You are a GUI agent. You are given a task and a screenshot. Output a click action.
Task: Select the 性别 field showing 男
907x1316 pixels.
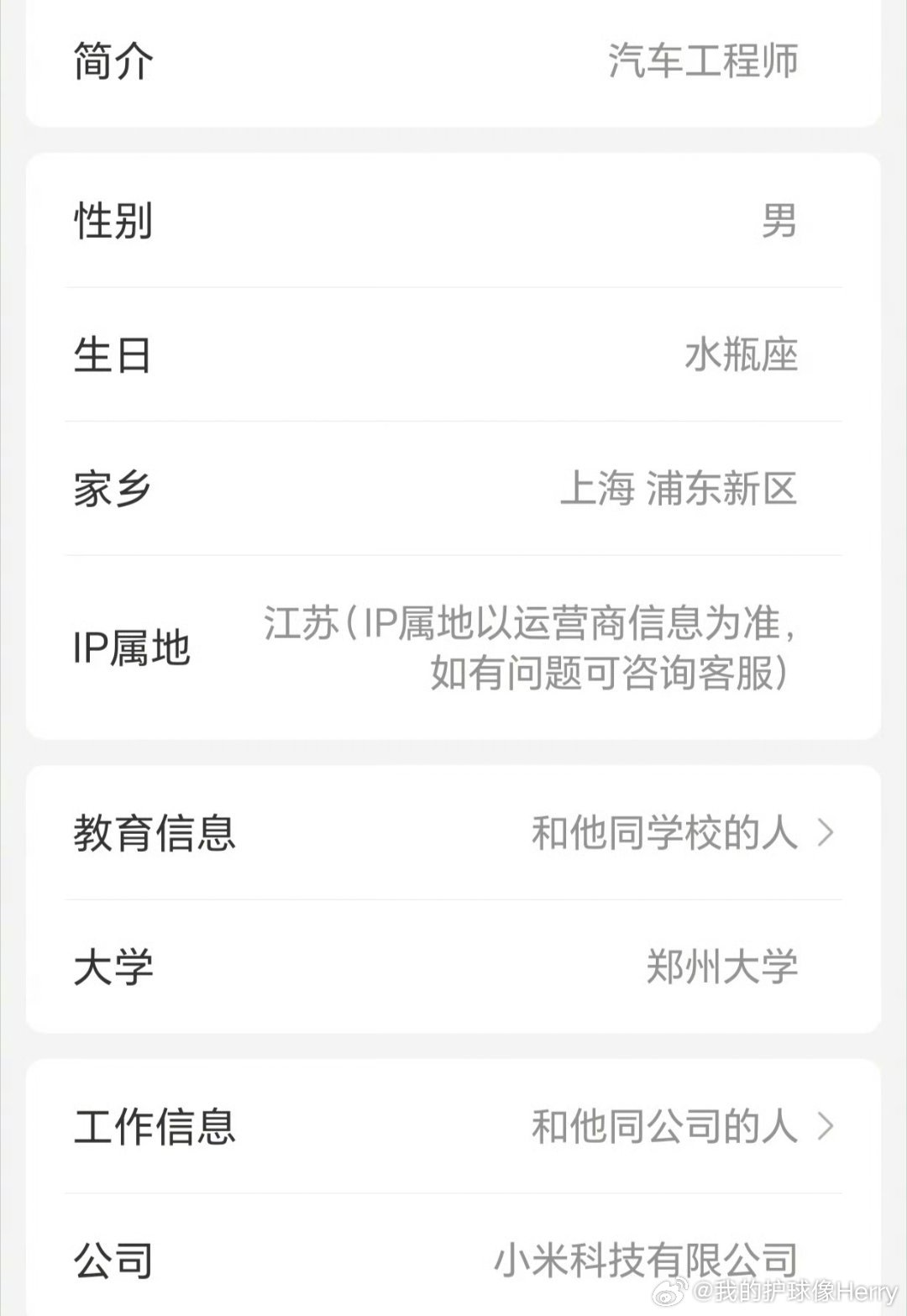point(453,220)
